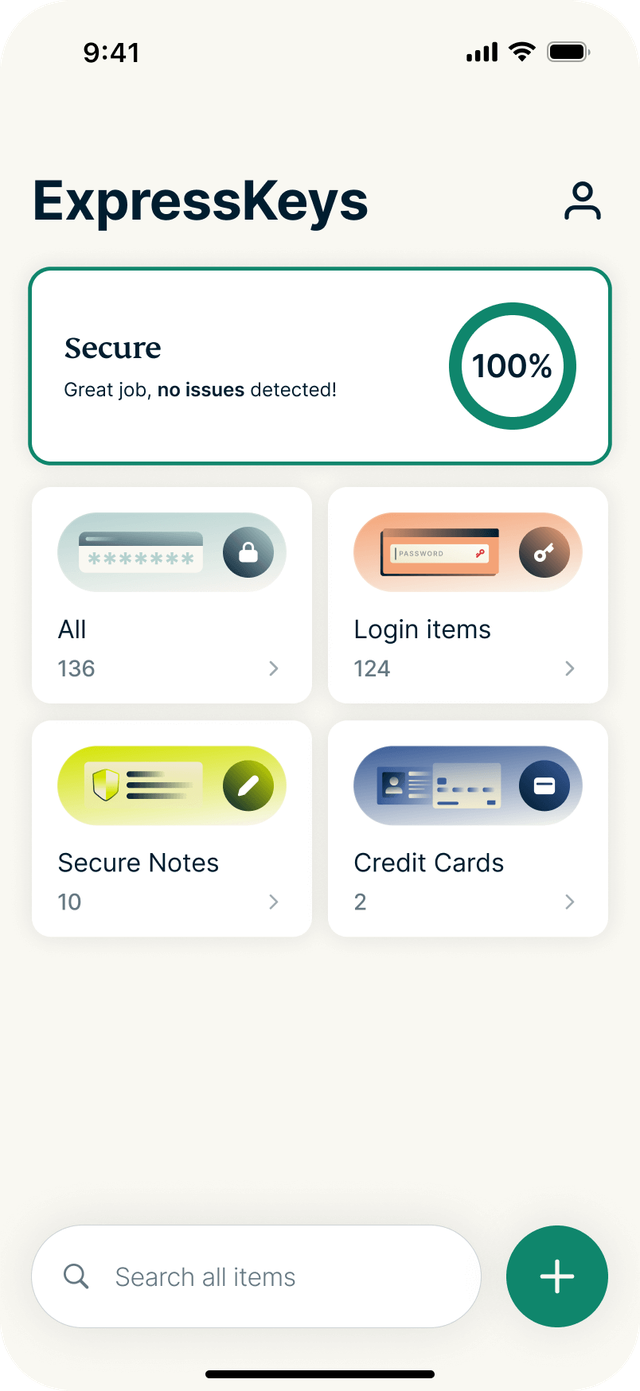View the Login items category
Image resolution: width=640 pixels, height=1391 pixels.
(x=468, y=595)
